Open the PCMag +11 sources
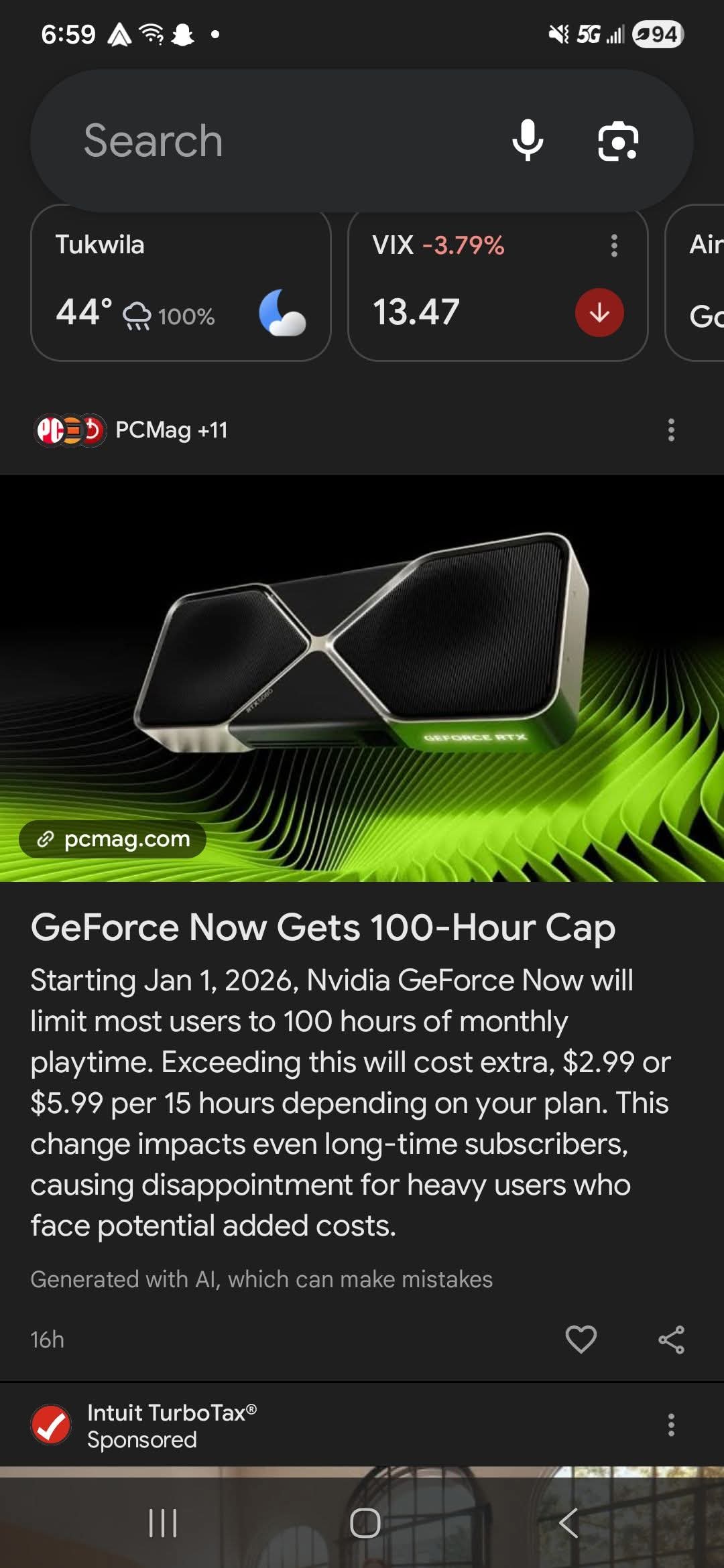 [x=132, y=430]
